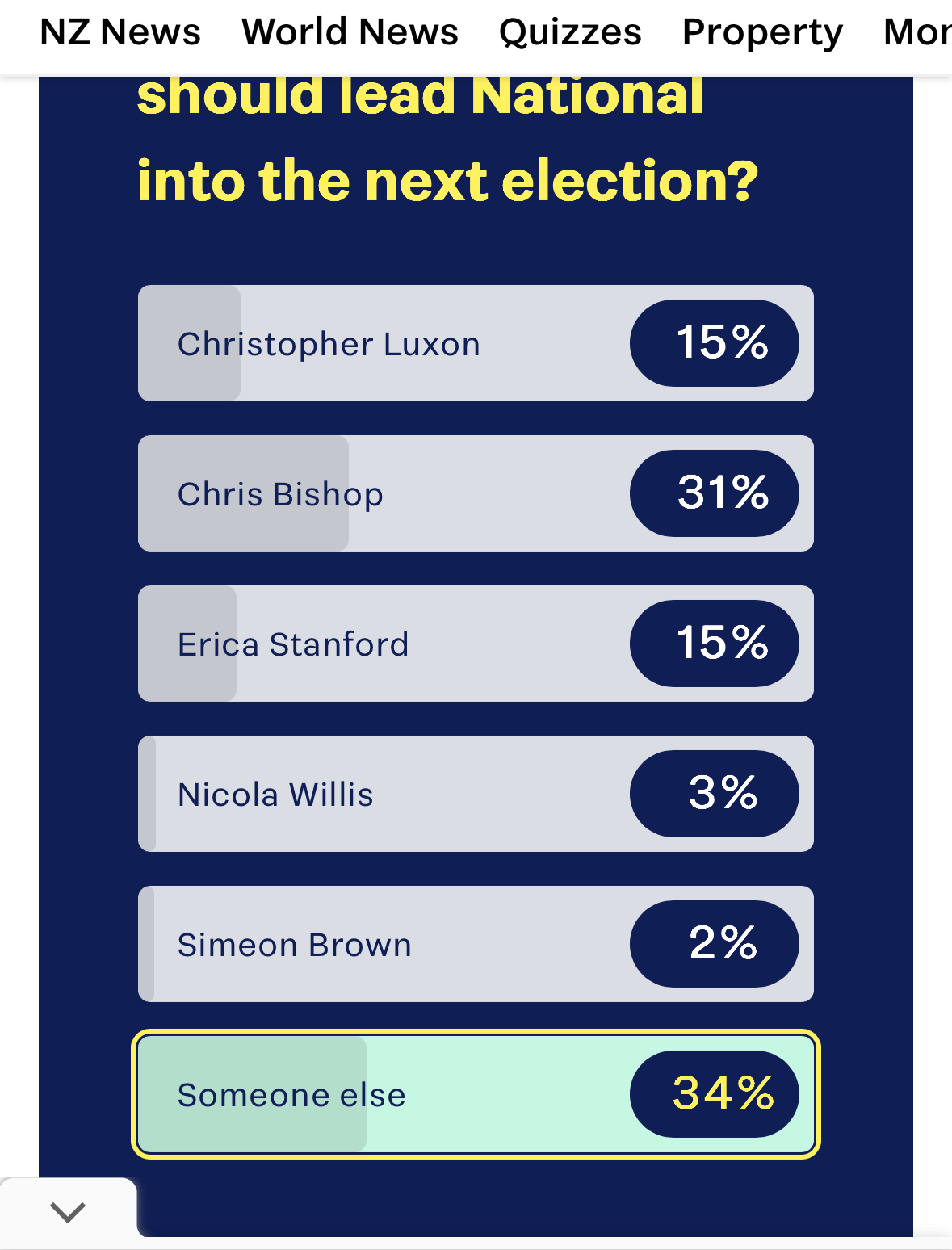Select the Christopher Luxon poll option

[476, 343]
